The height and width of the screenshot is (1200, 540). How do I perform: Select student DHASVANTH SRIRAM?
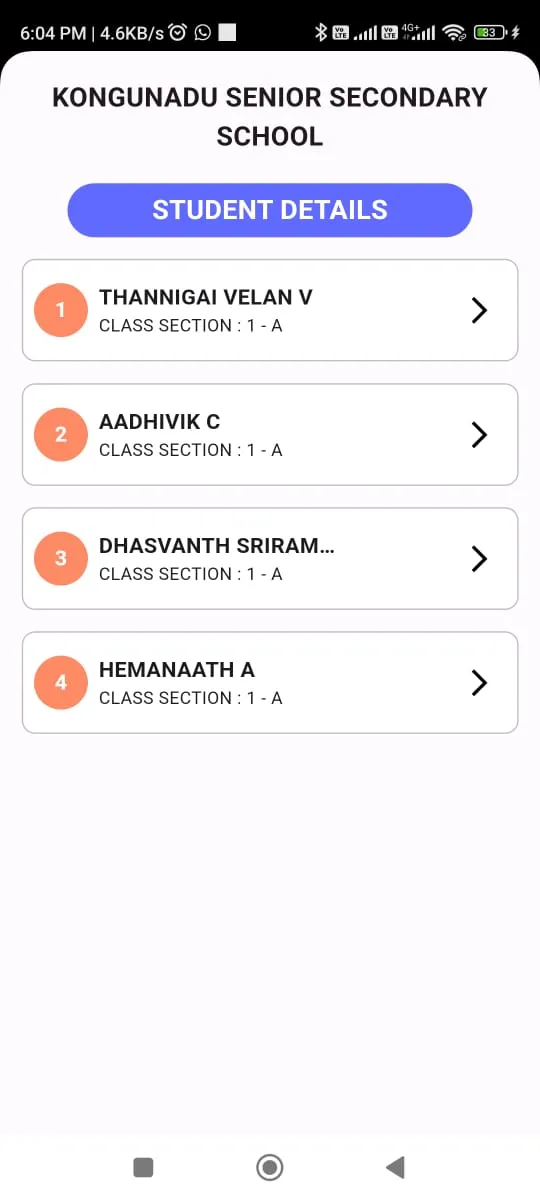coord(270,558)
